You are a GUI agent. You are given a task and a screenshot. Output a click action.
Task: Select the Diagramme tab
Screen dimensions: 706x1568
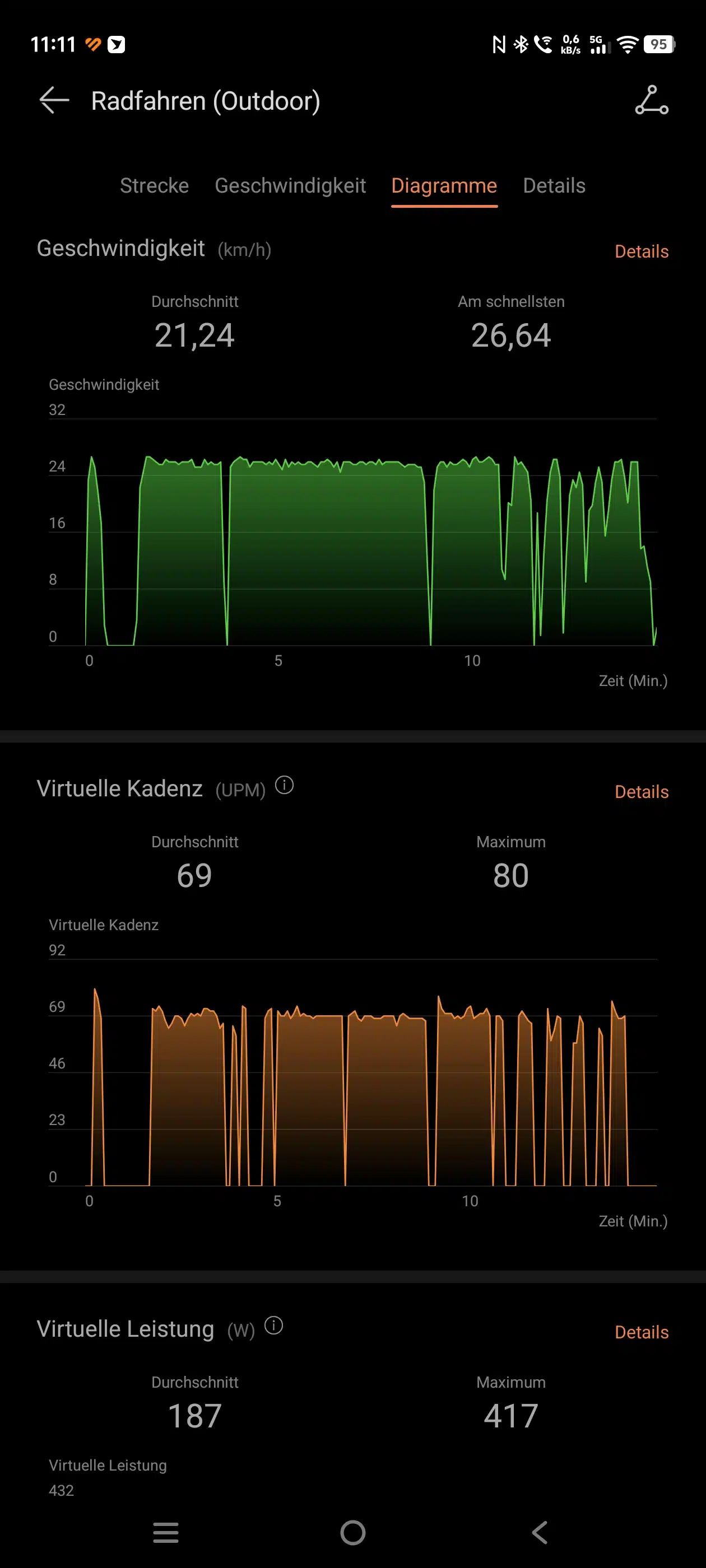point(444,186)
